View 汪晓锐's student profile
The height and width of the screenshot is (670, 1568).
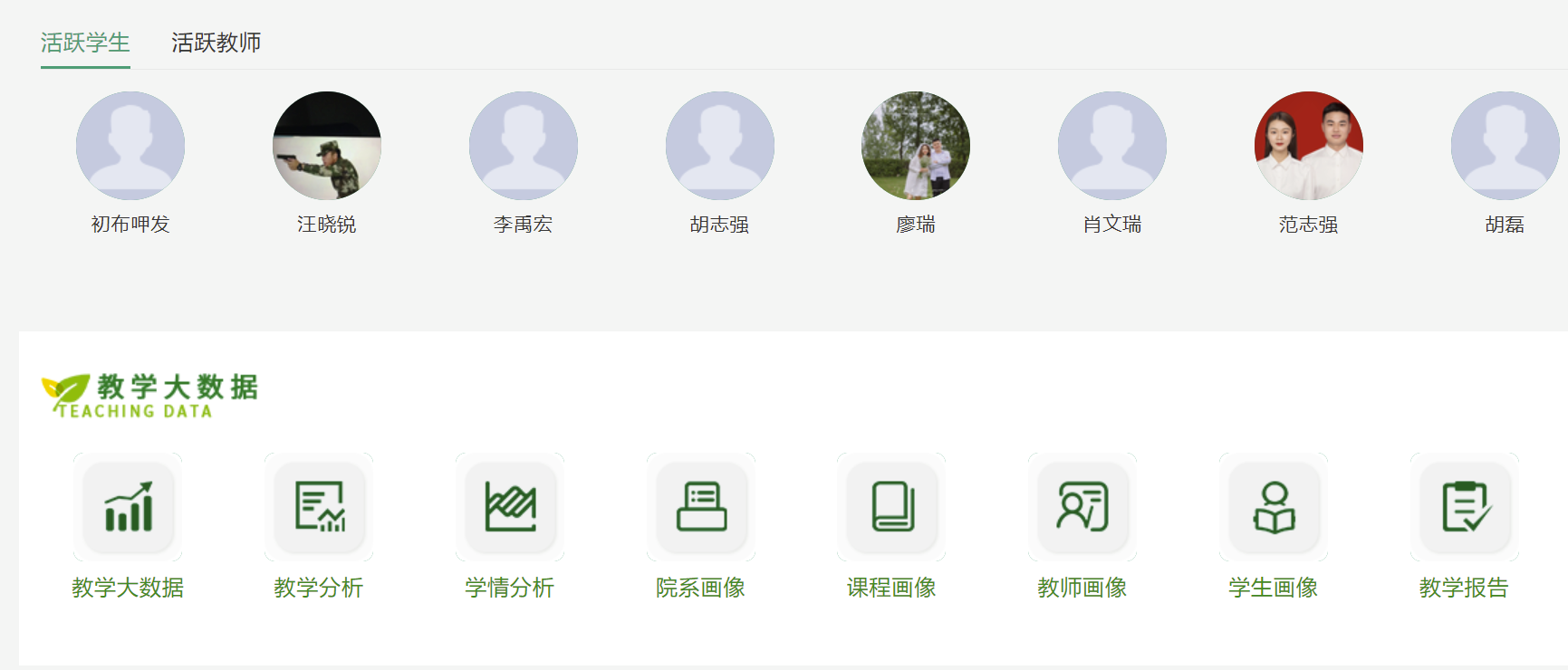click(327, 146)
